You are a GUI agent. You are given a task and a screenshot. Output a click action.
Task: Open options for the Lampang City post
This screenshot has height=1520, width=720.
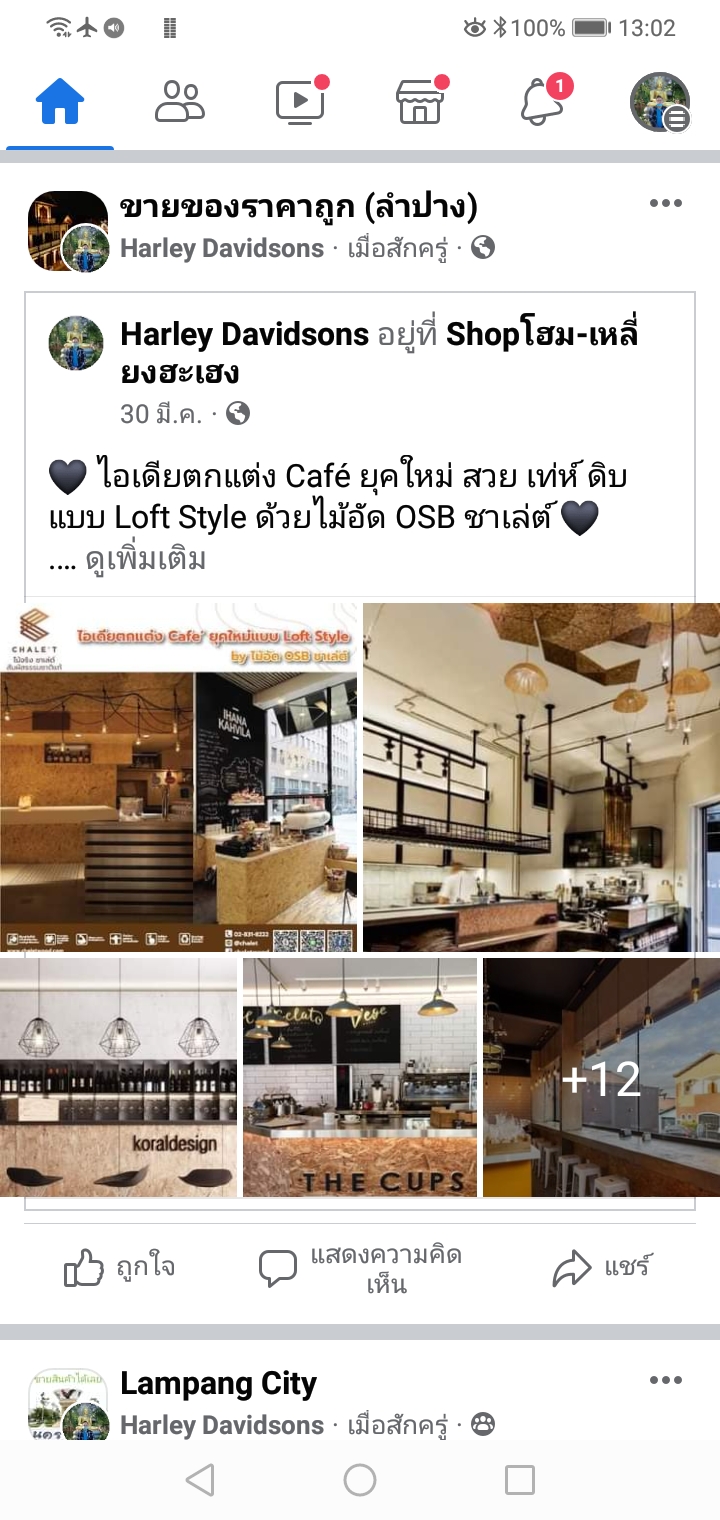pos(665,1381)
